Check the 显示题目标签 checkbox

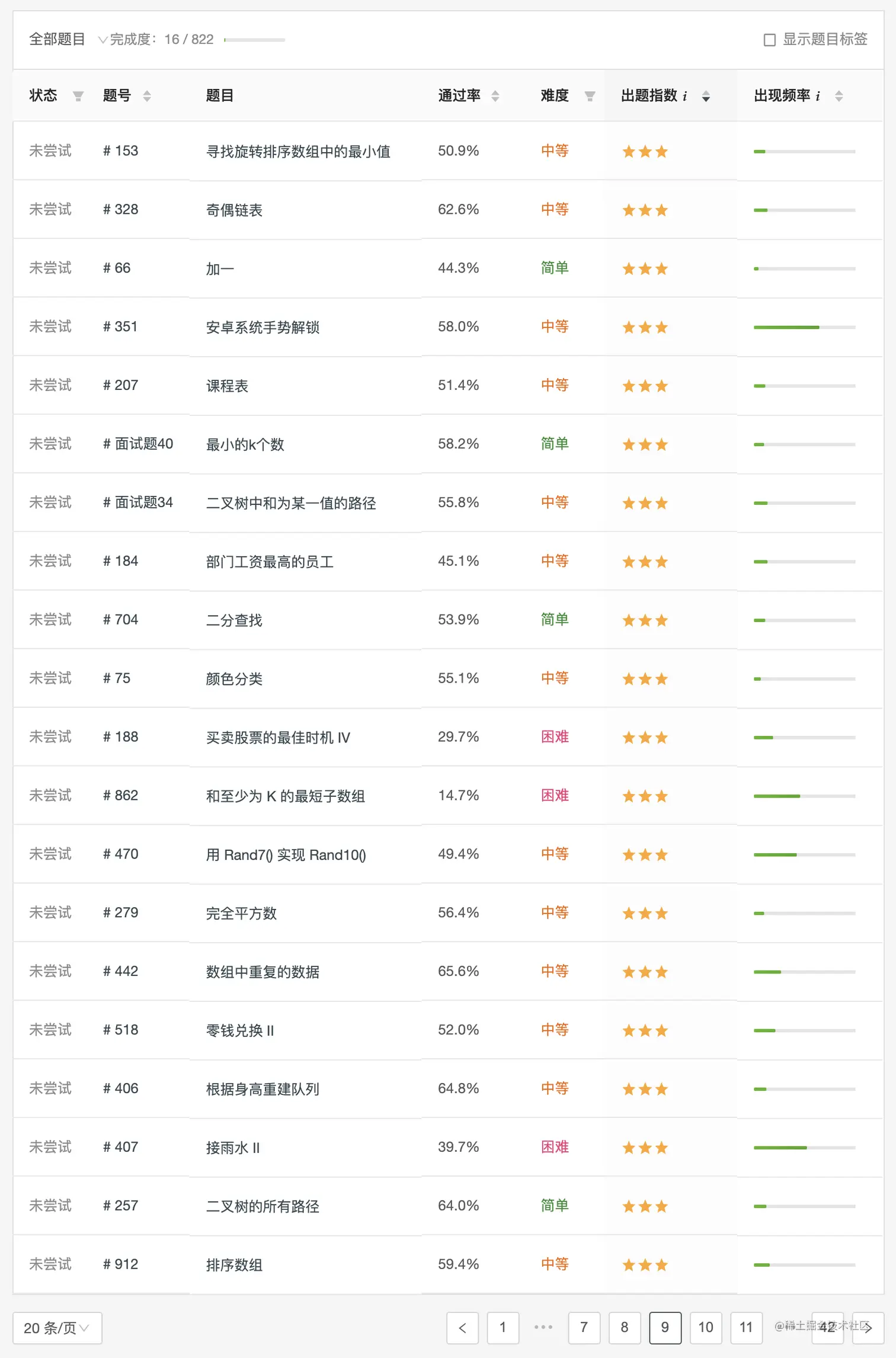(x=769, y=40)
